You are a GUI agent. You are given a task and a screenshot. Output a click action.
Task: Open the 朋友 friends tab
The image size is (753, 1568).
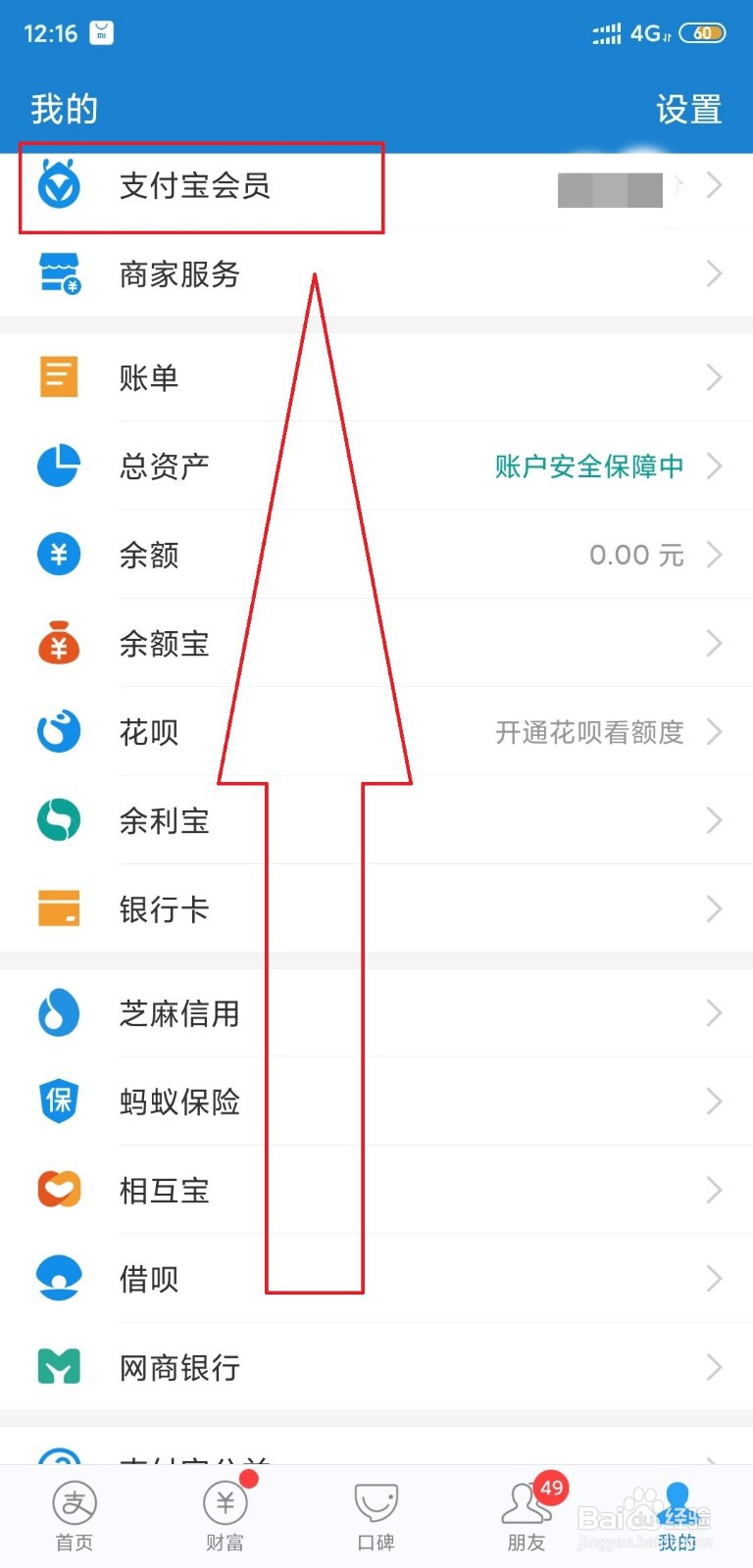point(527,1514)
